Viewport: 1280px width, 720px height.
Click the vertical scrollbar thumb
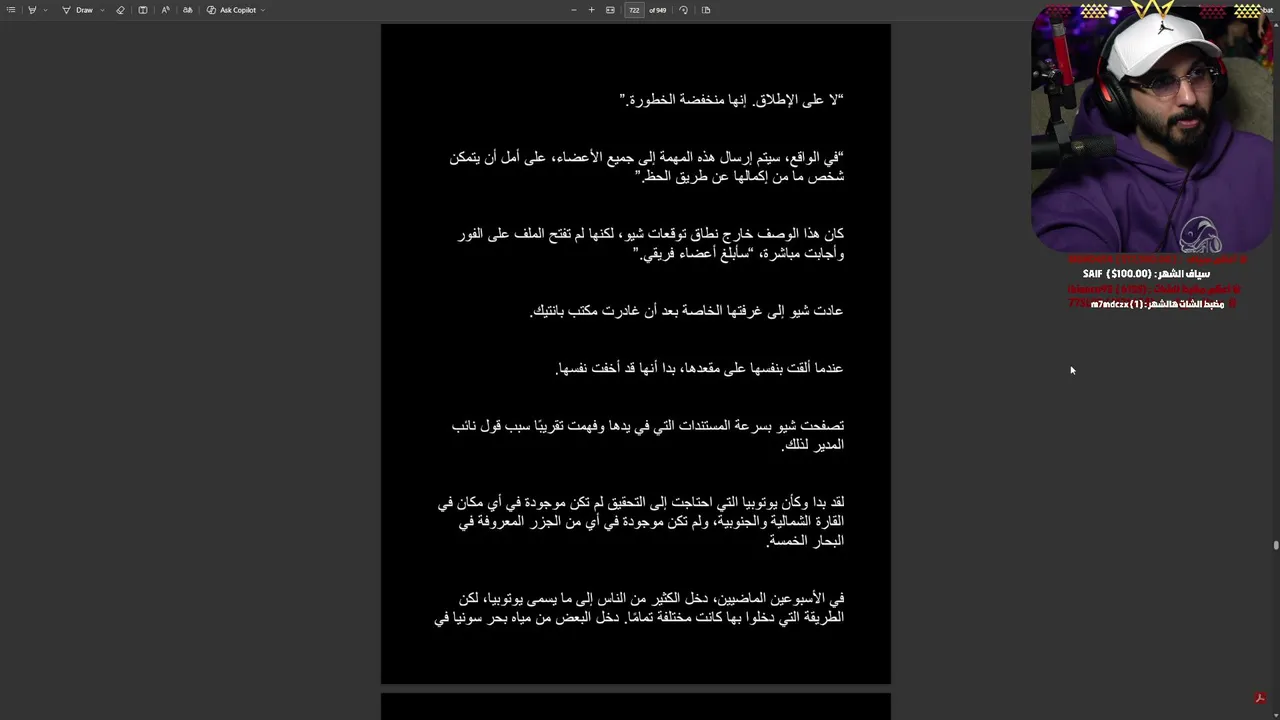pos(1276,545)
